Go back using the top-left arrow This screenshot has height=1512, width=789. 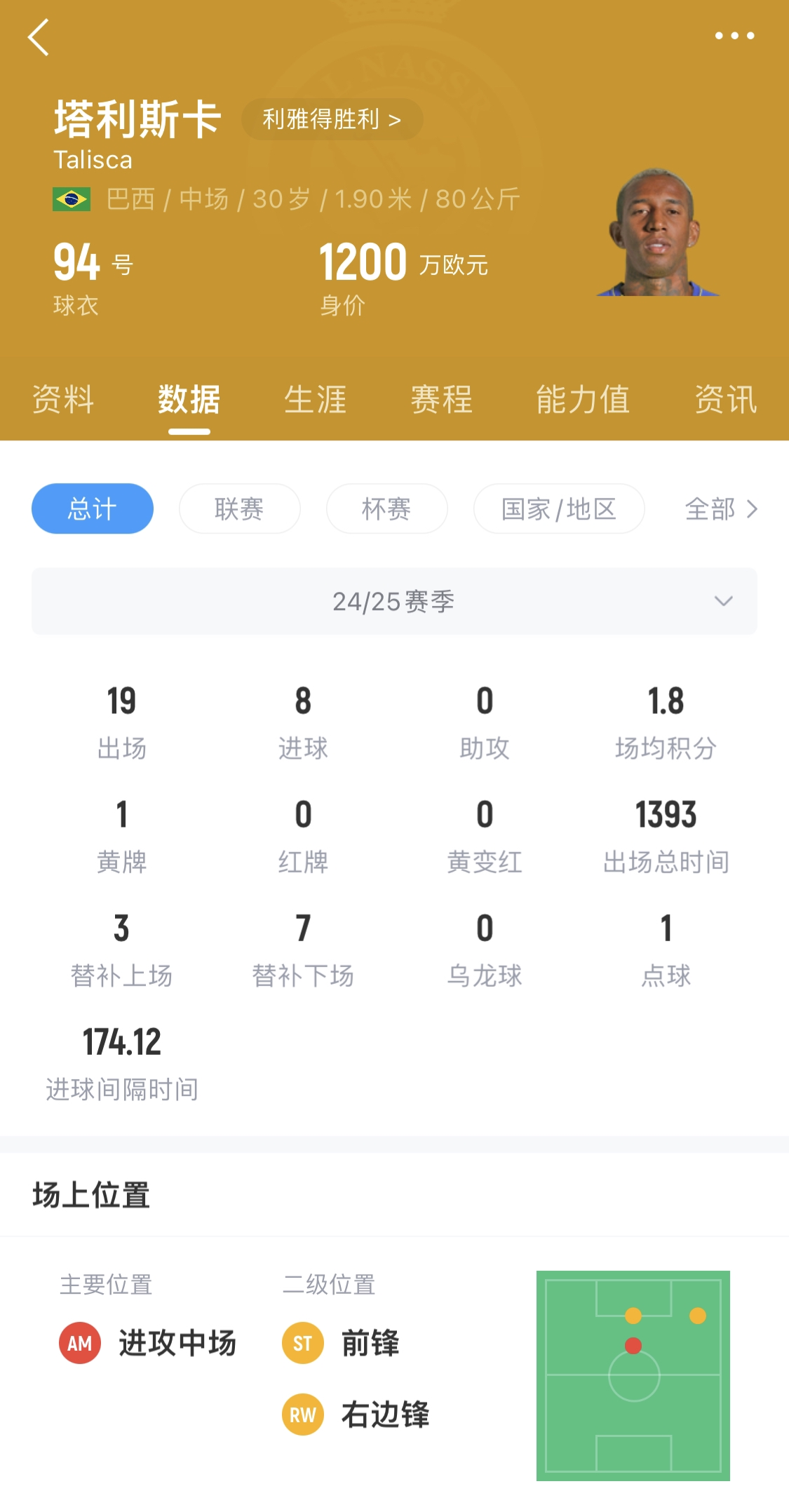(x=39, y=37)
